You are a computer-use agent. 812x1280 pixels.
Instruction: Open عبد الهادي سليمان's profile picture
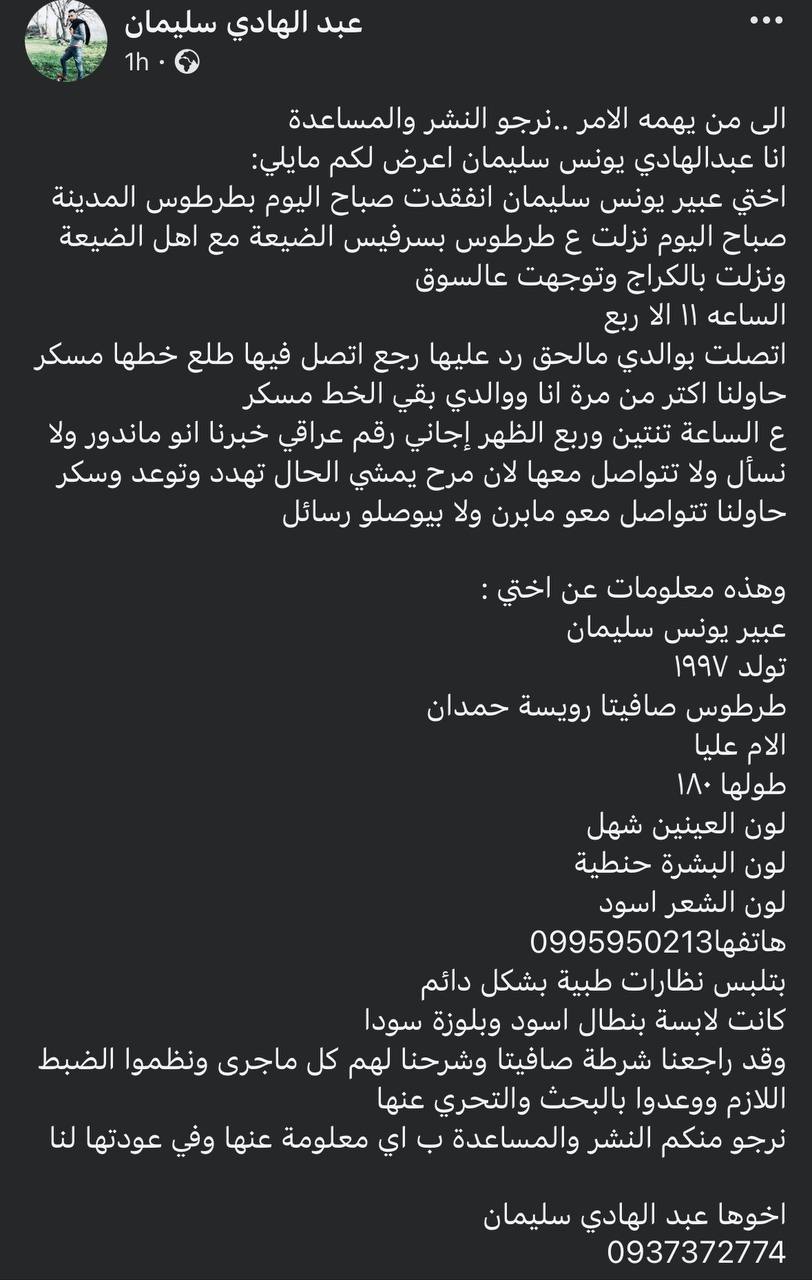pos(66,39)
